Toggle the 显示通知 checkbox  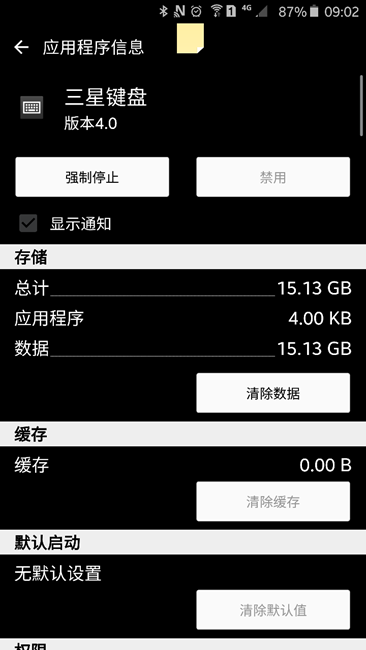coord(28,224)
